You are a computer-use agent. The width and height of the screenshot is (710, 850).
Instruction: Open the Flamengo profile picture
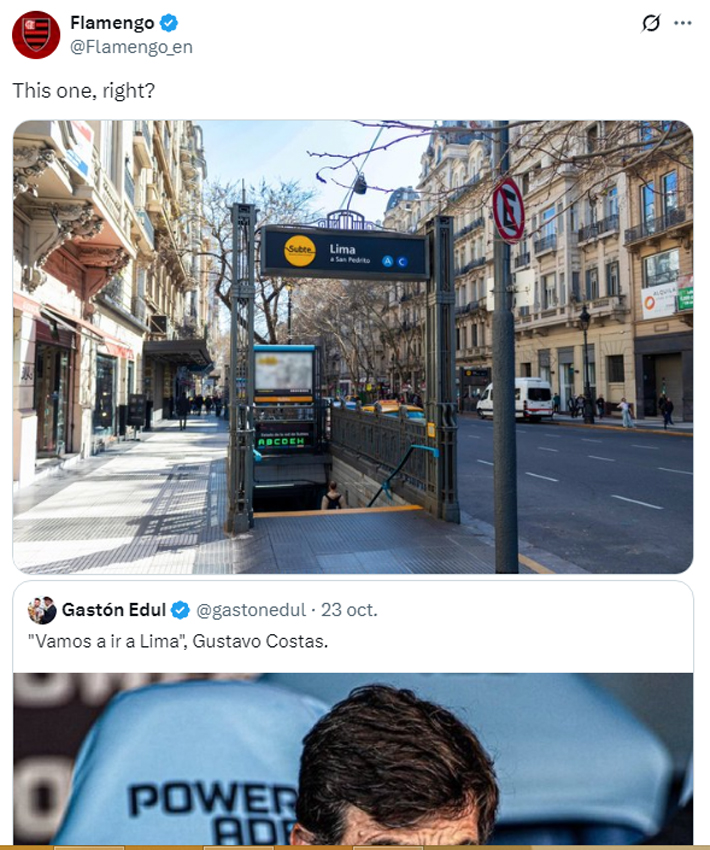coord(36,34)
